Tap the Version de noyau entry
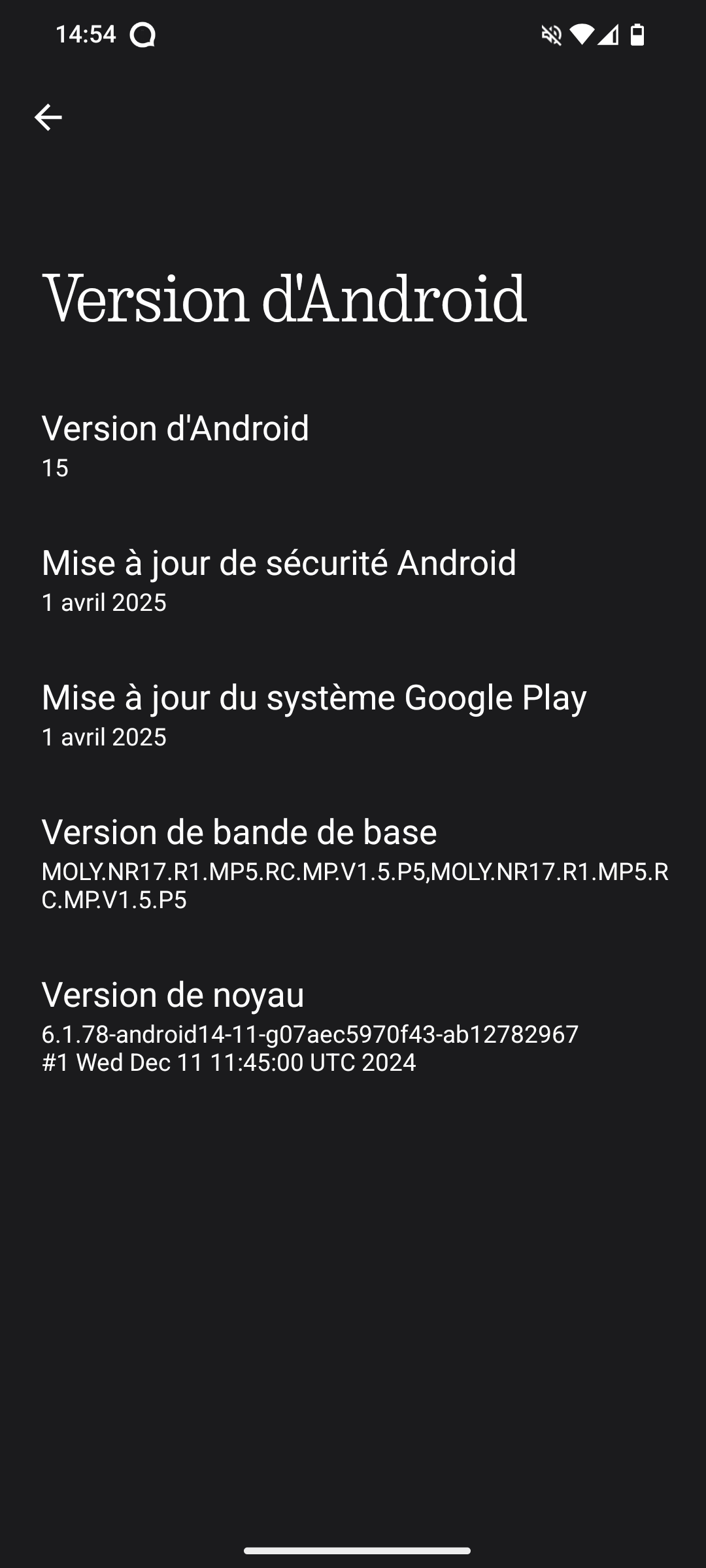 [x=353, y=1026]
